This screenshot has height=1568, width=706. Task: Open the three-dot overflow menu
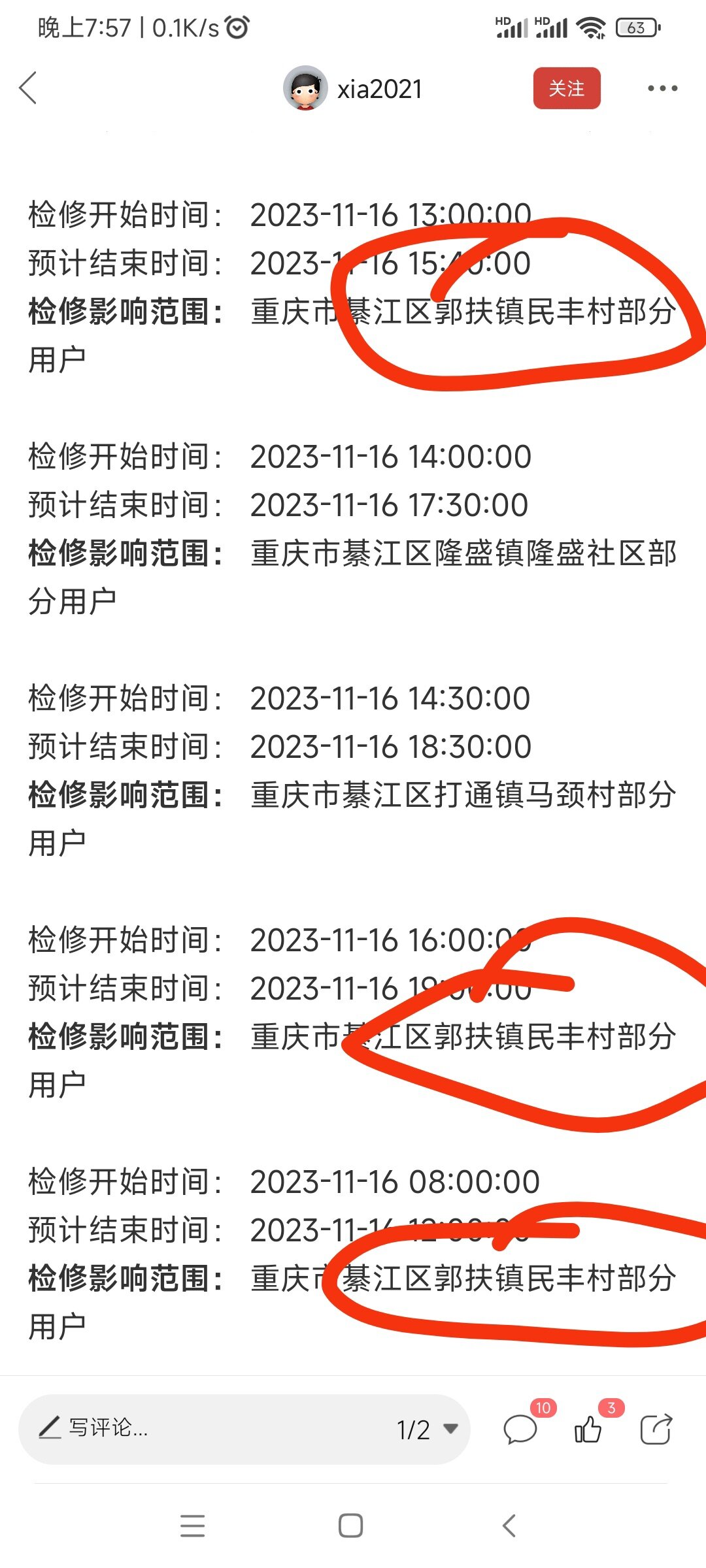click(x=662, y=88)
